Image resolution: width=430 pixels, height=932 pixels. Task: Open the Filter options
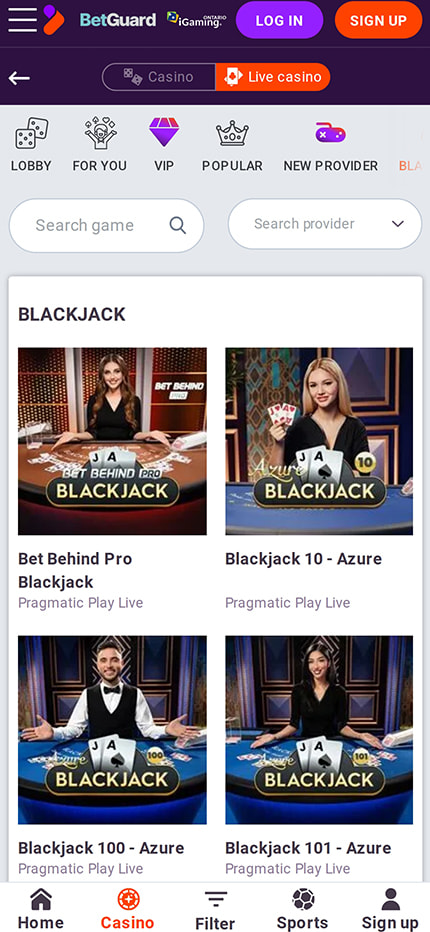tap(215, 909)
